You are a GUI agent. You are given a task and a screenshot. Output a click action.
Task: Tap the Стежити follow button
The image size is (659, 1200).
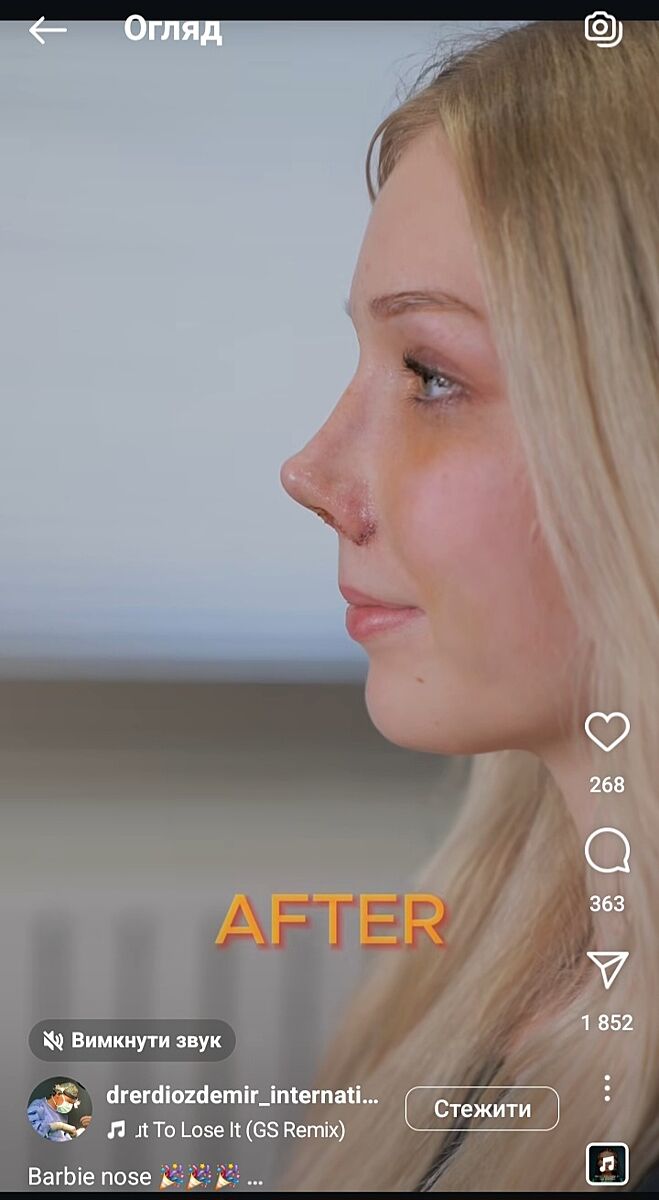tap(482, 1108)
